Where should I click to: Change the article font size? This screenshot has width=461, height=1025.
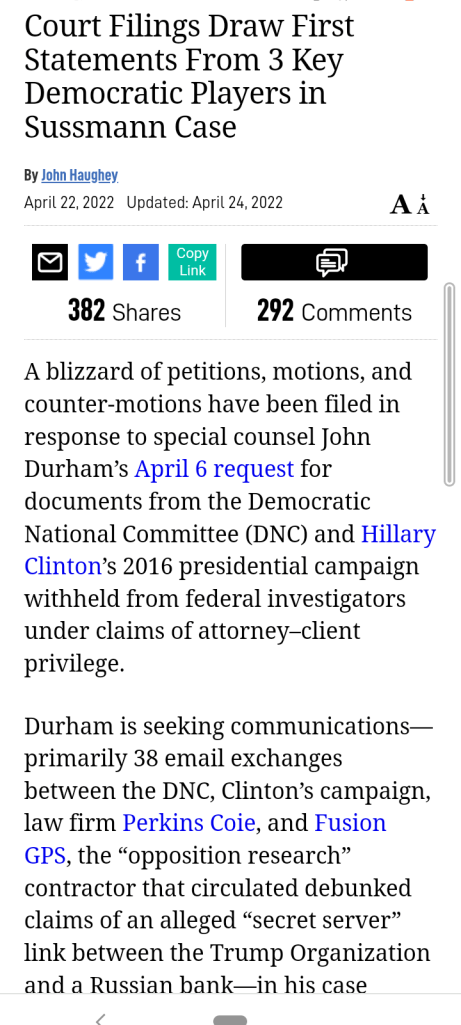[410, 204]
